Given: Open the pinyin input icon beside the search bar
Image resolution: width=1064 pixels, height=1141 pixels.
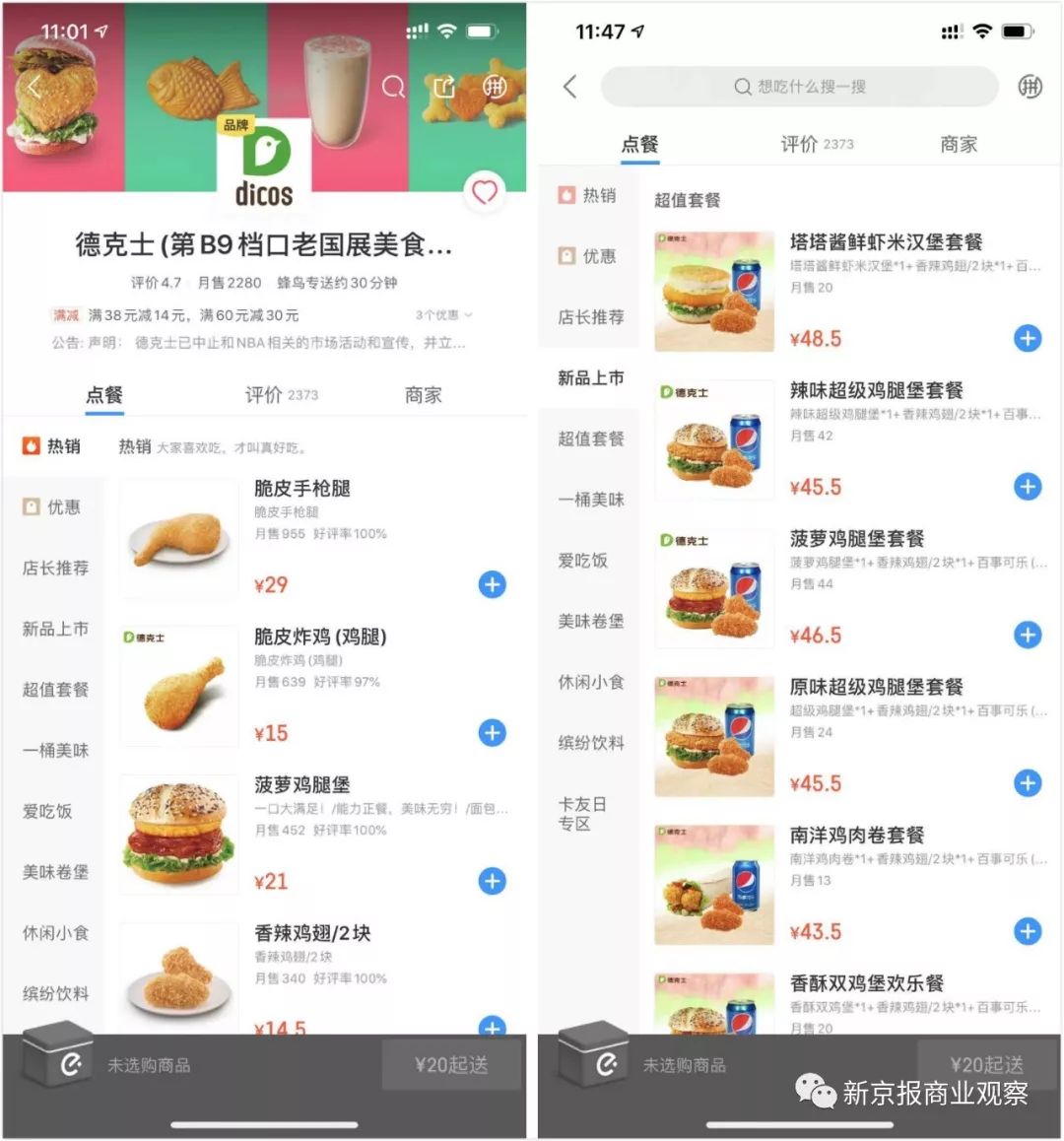Looking at the screenshot, I should click(x=1031, y=87).
